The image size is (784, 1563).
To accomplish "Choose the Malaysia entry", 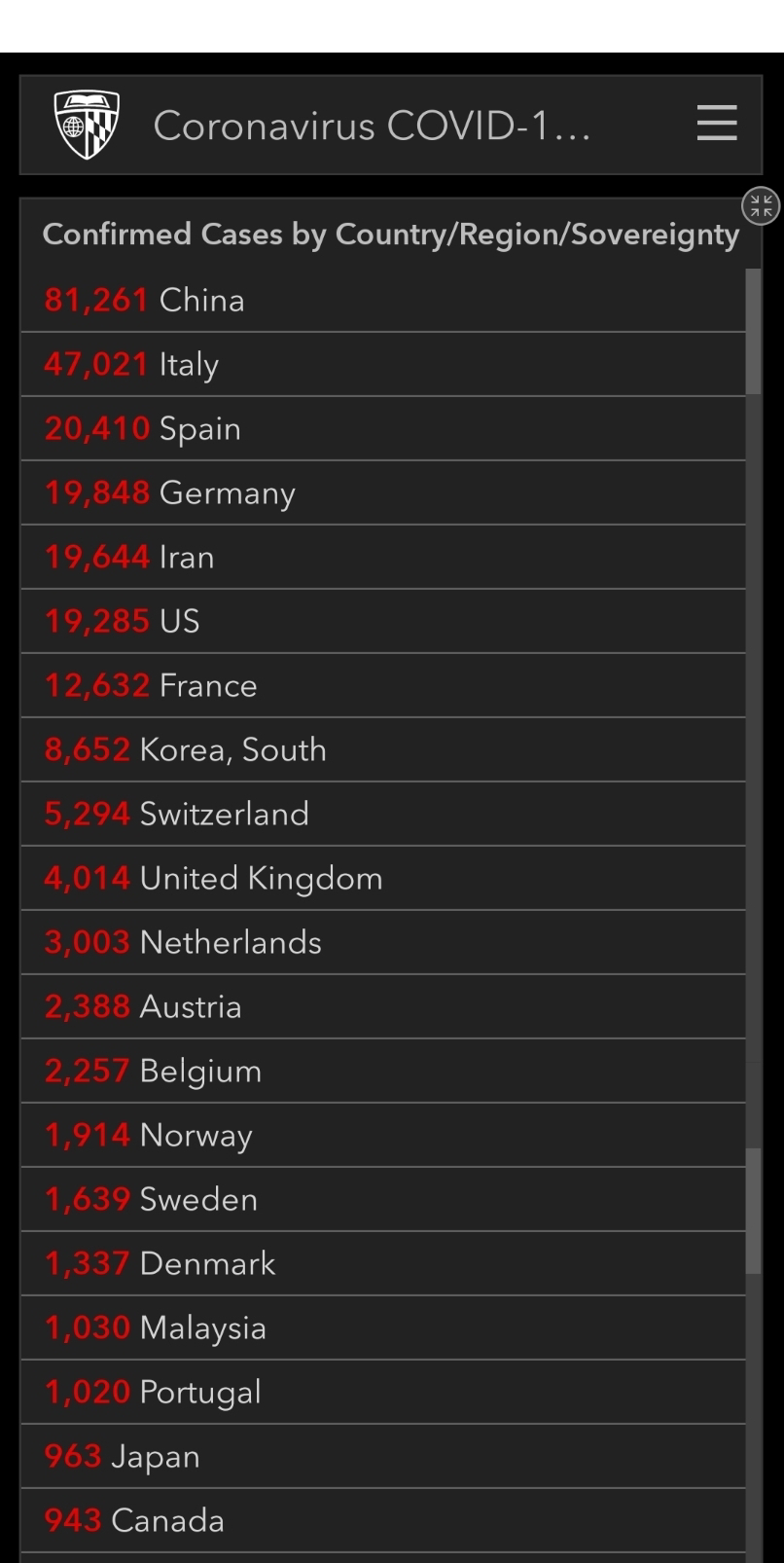I will [x=383, y=1327].
